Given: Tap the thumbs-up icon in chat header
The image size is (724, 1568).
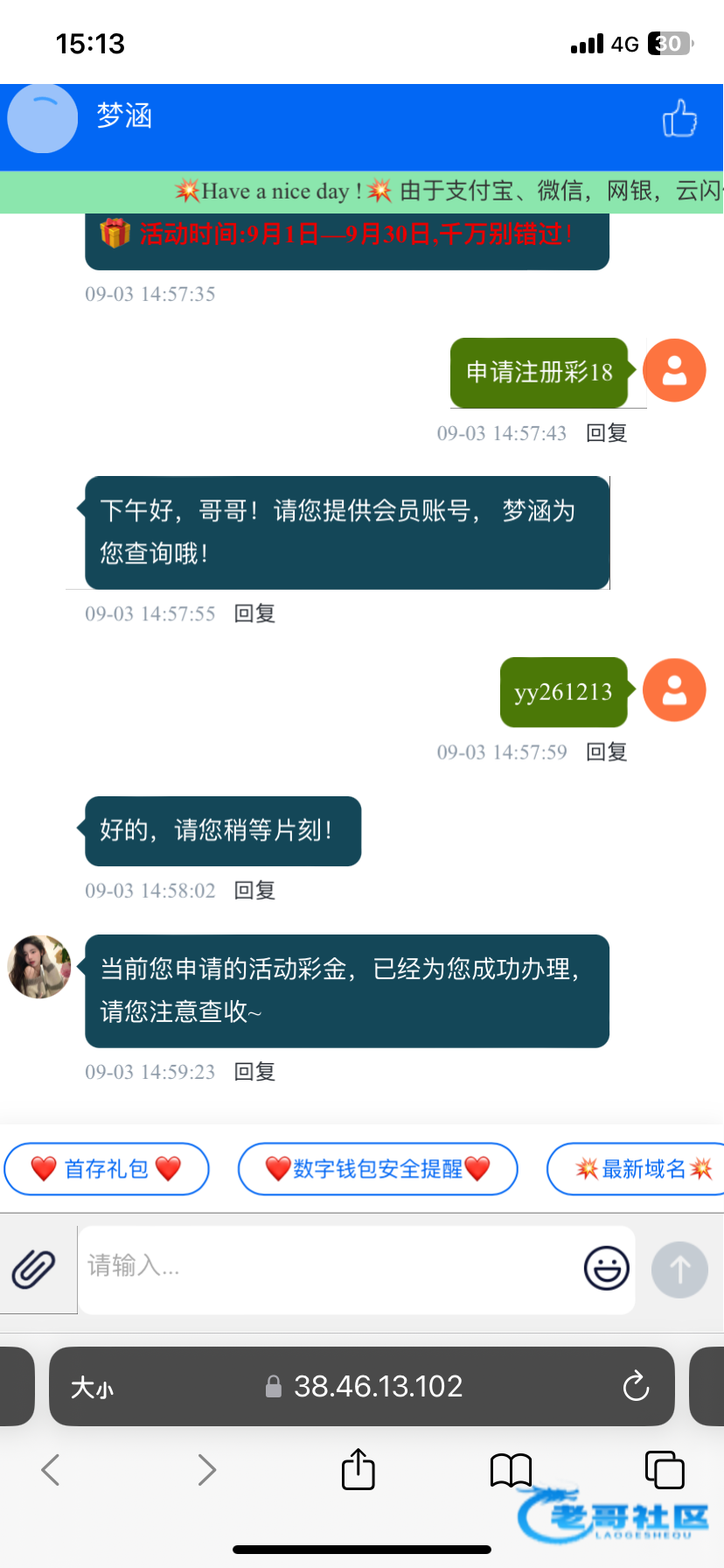Looking at the screenshot, I should tap(679, 119).
